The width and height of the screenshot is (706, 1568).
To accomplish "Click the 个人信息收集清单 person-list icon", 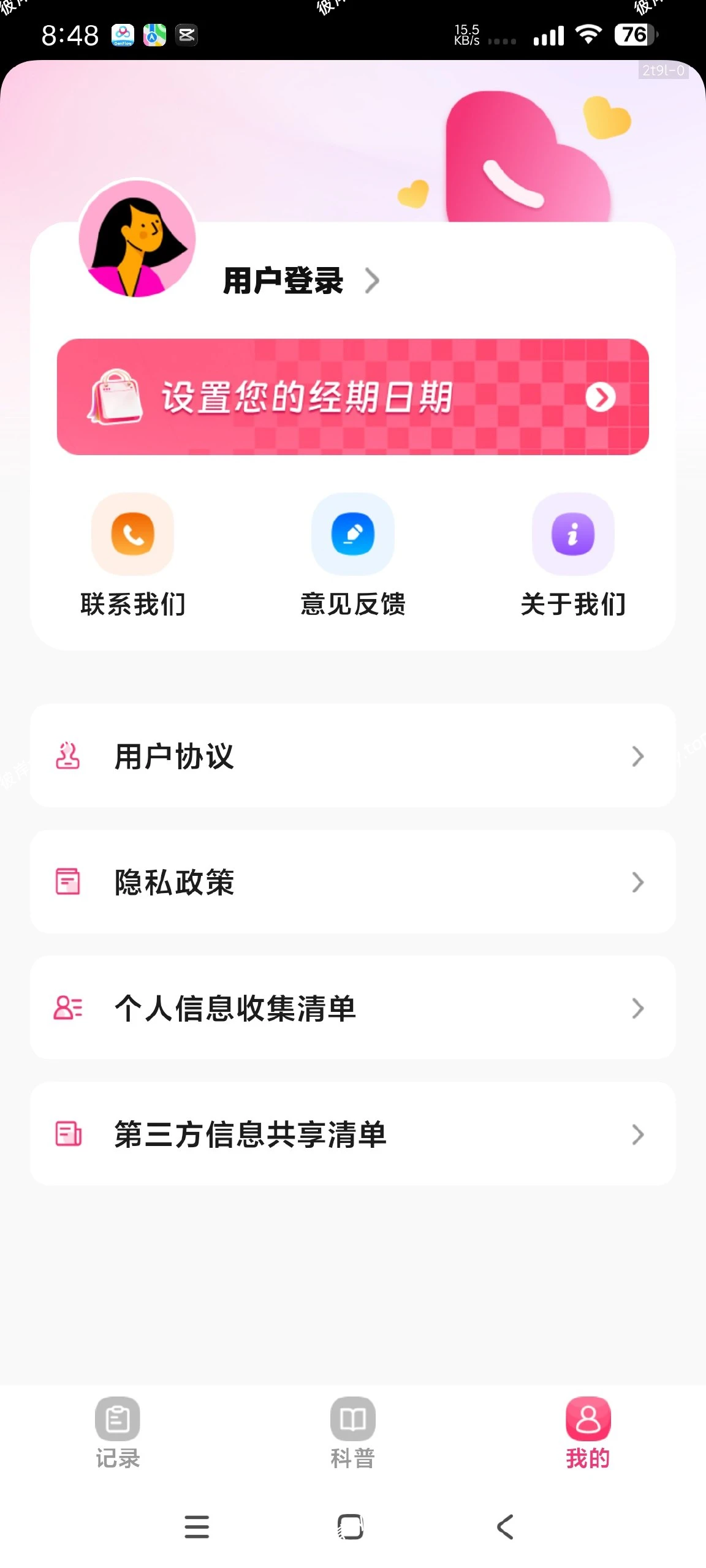I will pyautogui.click(x=67, y=1008).
